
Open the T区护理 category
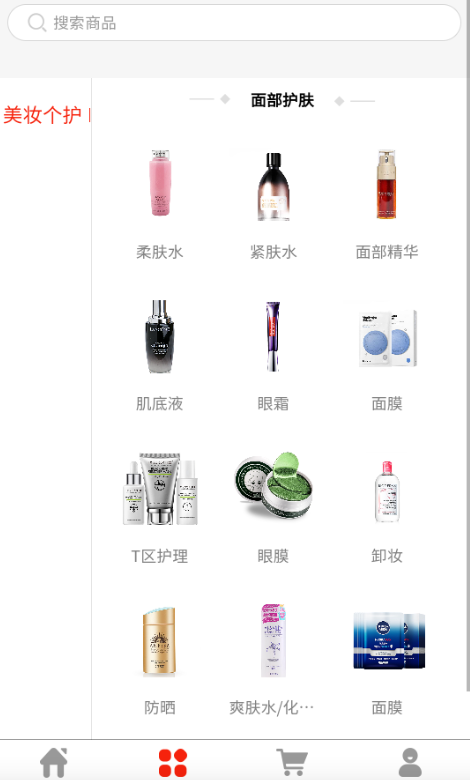pyautogui.click(x=160, y=508)
